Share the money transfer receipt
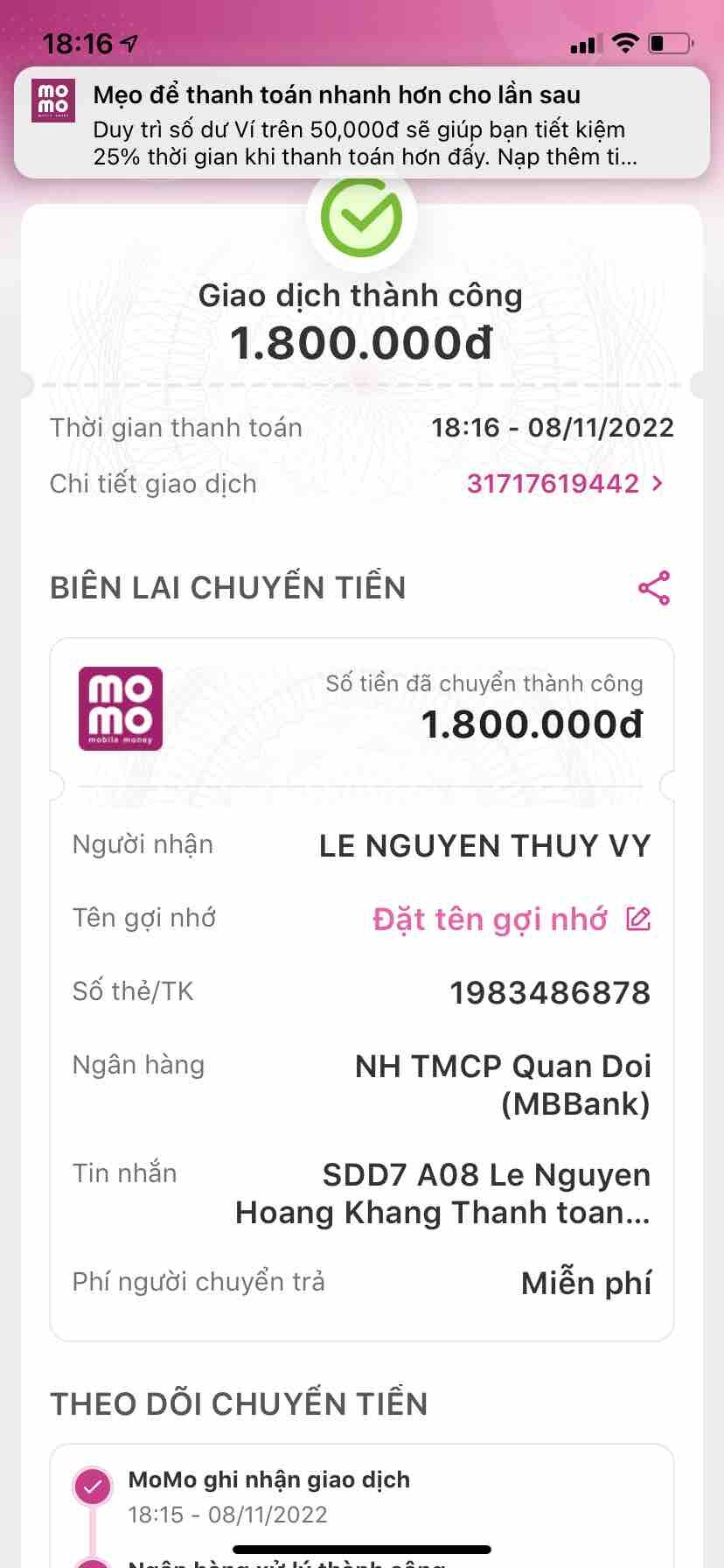The height and width of the screenshot is (1568, 724). pos(653,588)
